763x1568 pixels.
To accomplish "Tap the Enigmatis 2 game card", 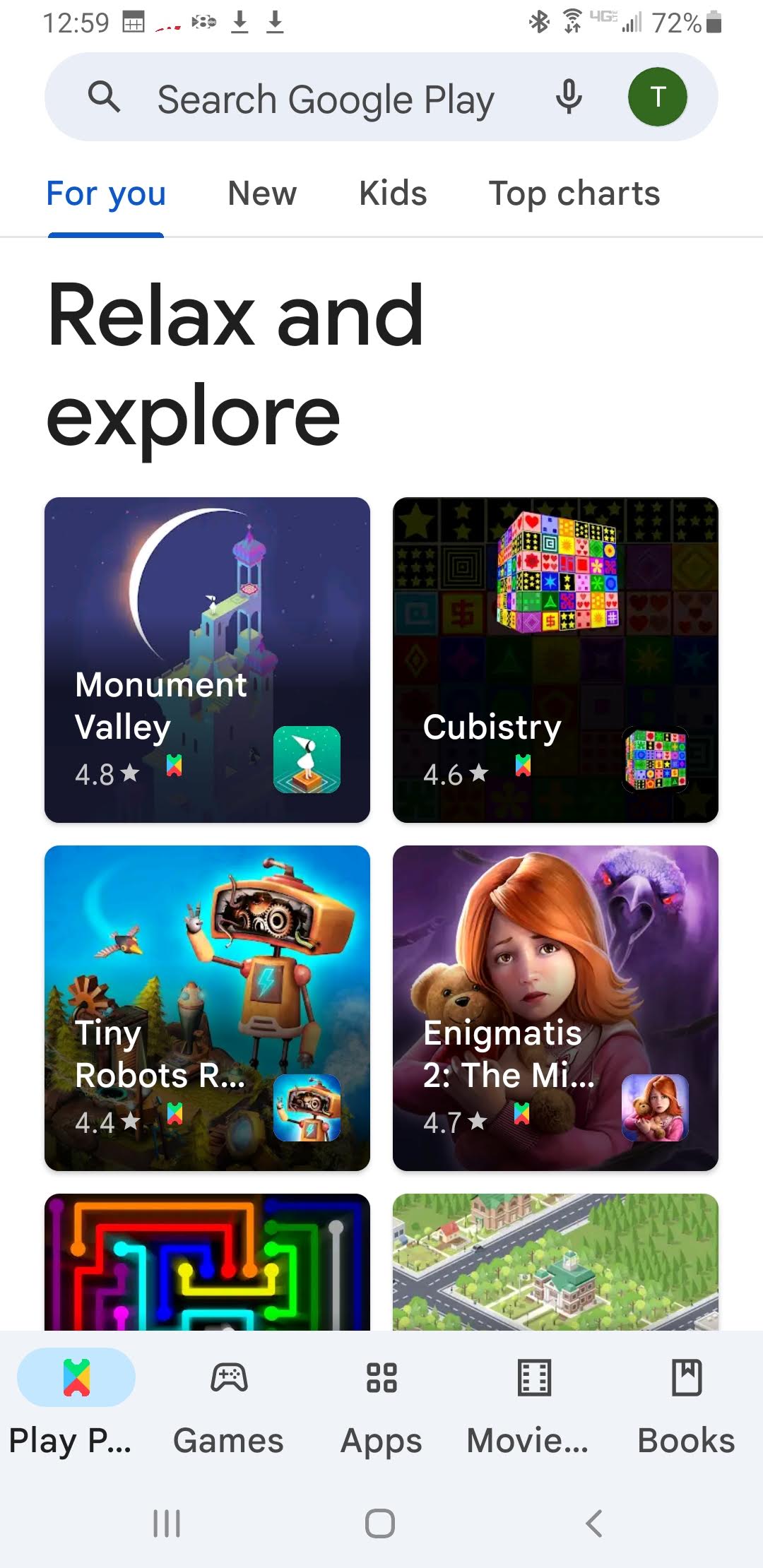I will click(x=555, y=1006).
